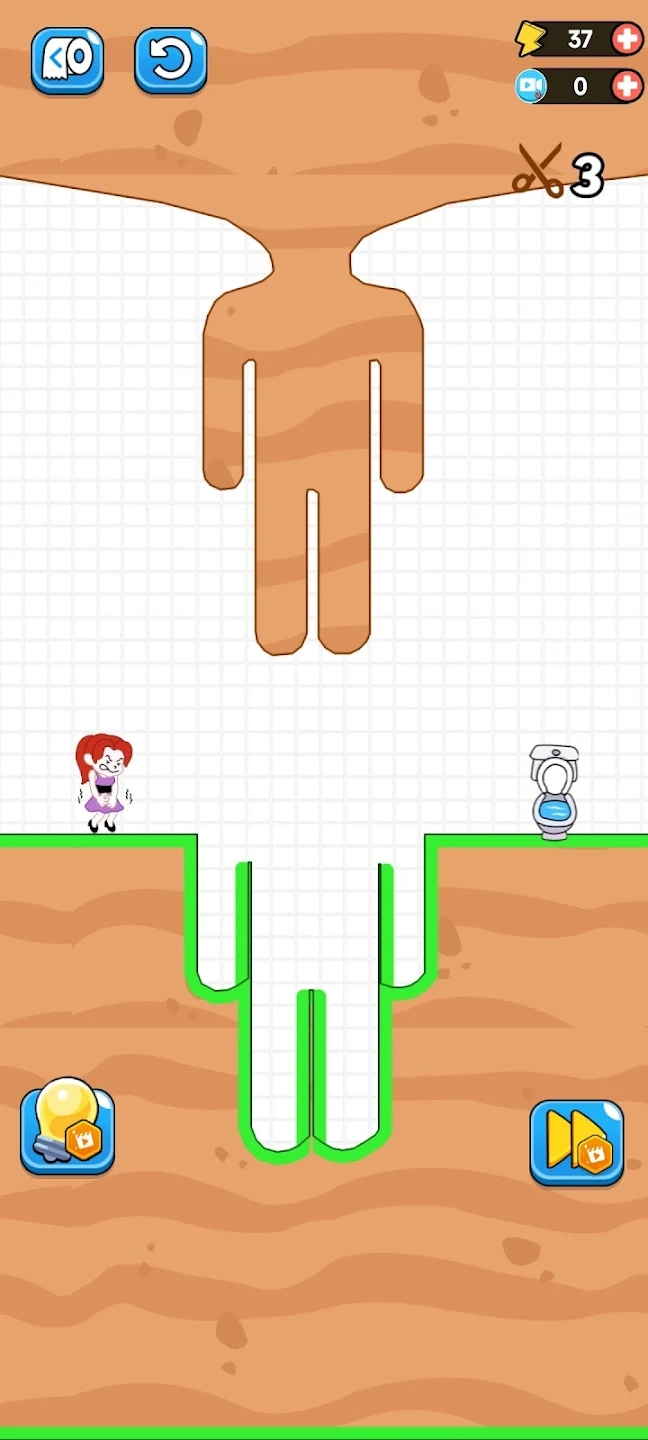The height and width of the screenshot is (1440, 648).
Task: Add more lightning energy
Action: tap(627, 39)
